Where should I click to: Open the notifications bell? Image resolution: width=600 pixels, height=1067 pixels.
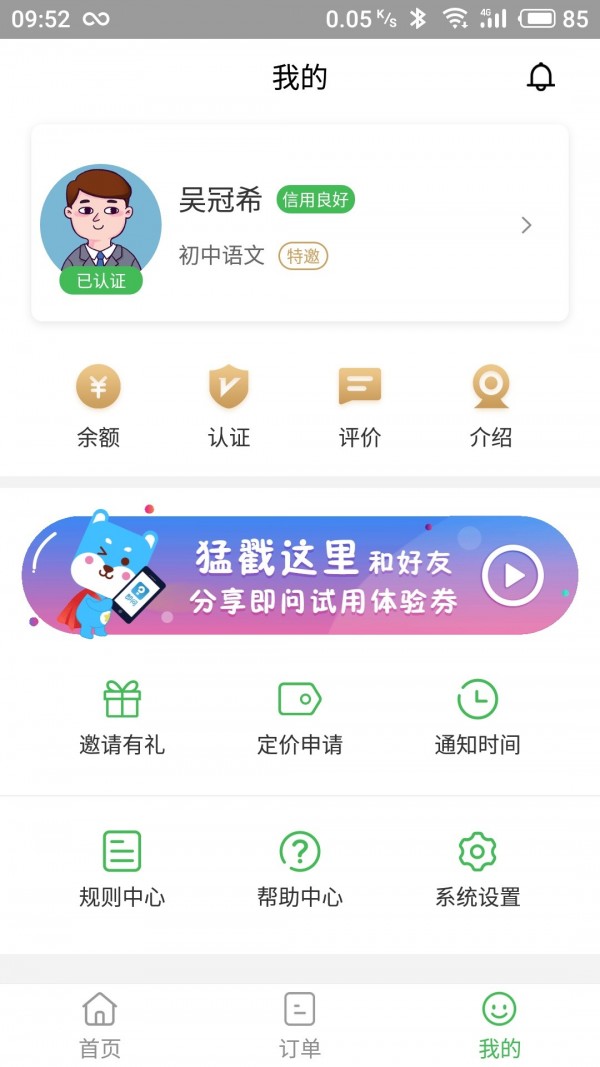point(540,77)
